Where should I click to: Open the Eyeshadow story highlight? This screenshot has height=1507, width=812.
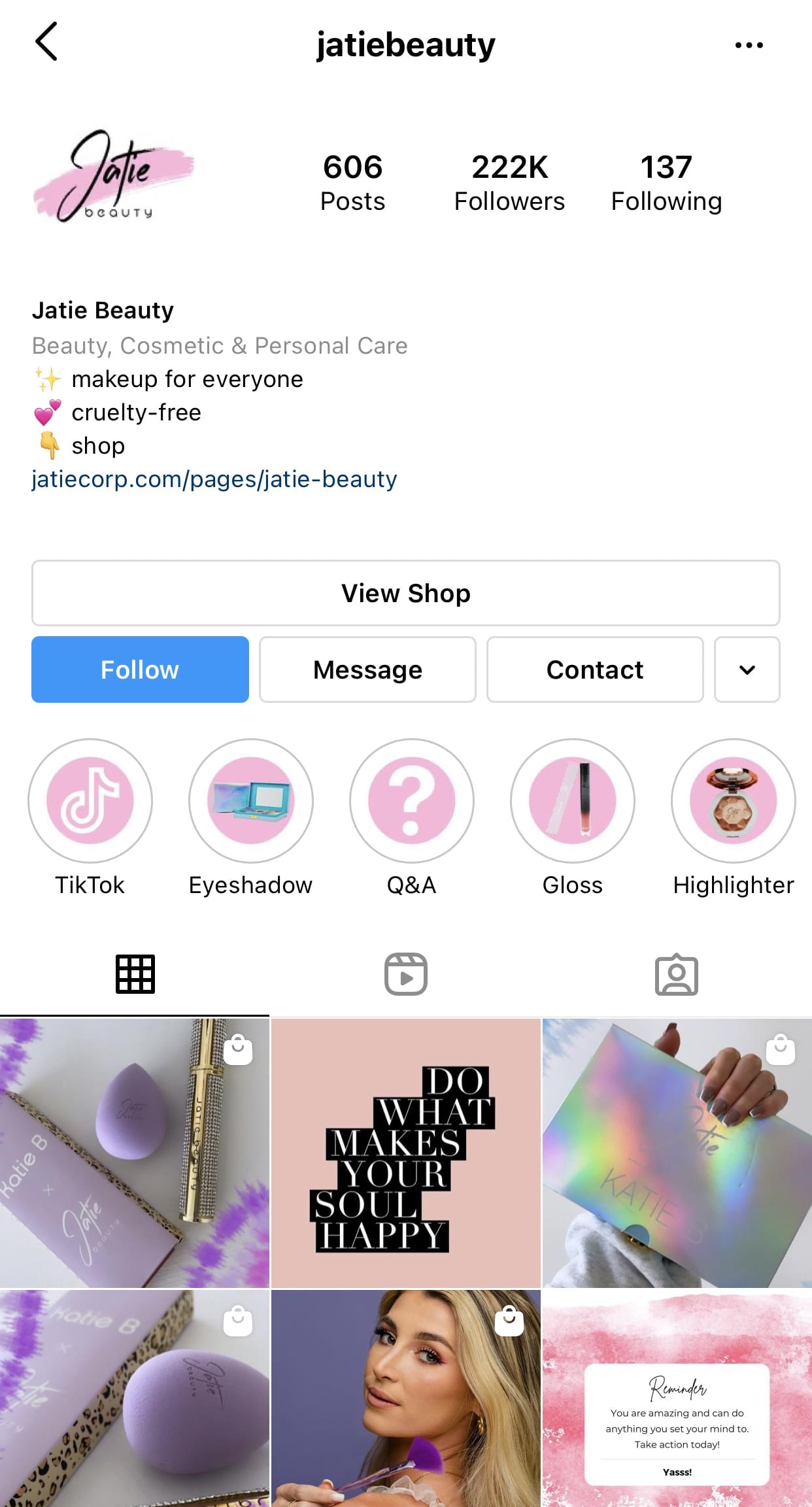tap(251, 801)
